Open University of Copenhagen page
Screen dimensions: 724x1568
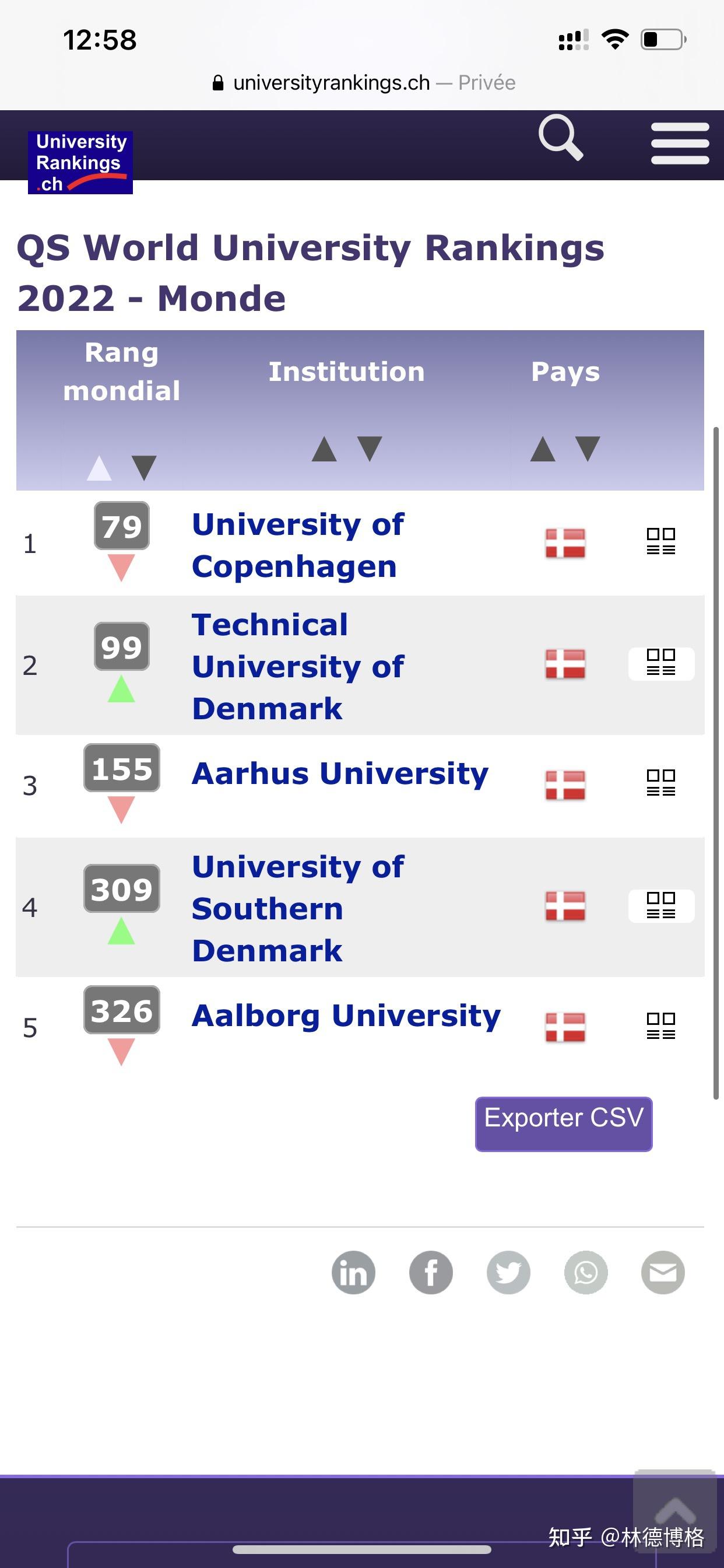297,545
